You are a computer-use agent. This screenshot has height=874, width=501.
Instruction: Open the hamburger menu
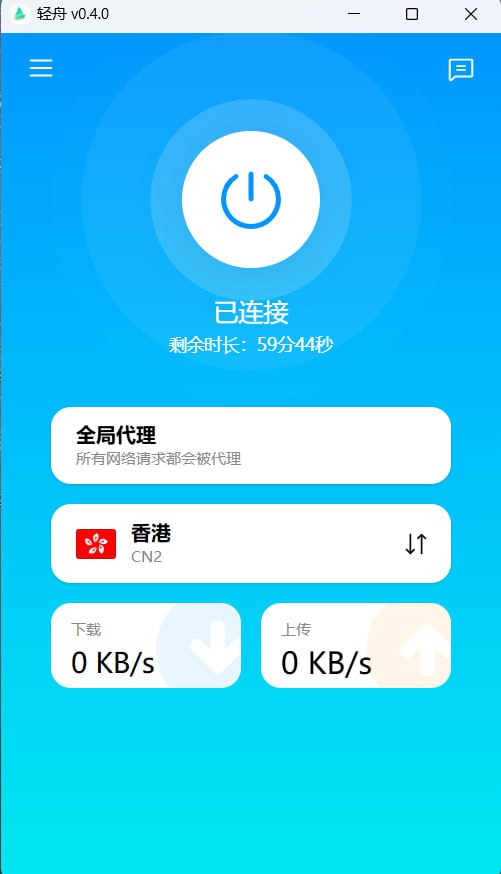click(x=41, y=68)
